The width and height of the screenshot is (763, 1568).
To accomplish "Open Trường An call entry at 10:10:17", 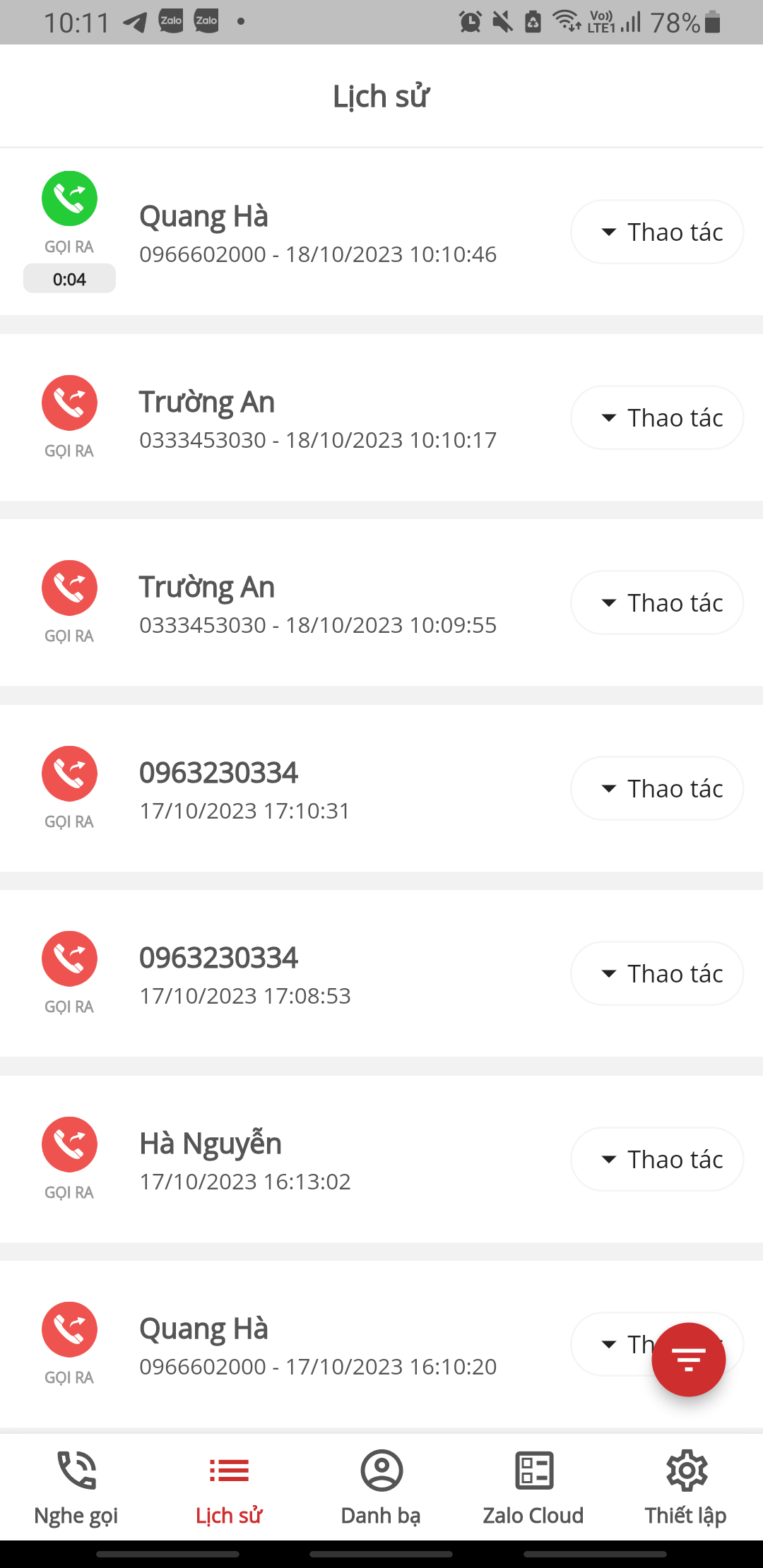I will (x=318, y=418).
